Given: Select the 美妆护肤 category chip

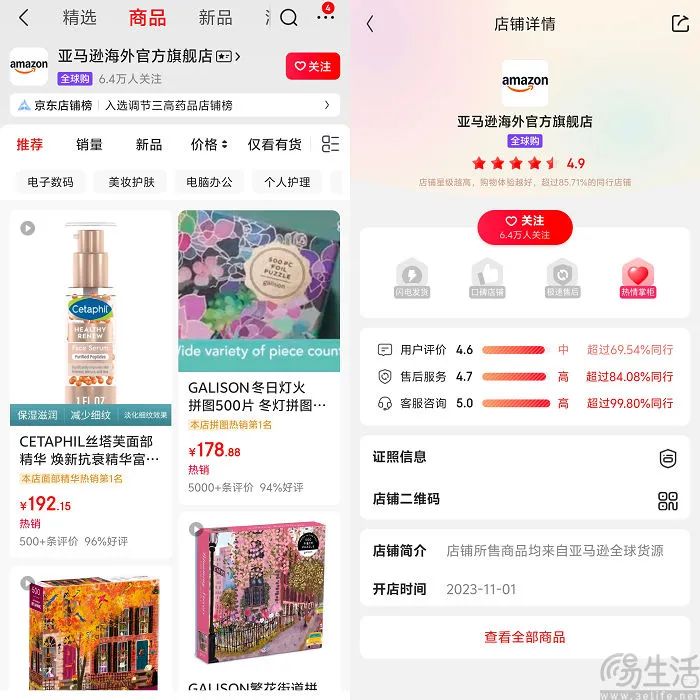Looking at the screenshot, I should [131, 182].
